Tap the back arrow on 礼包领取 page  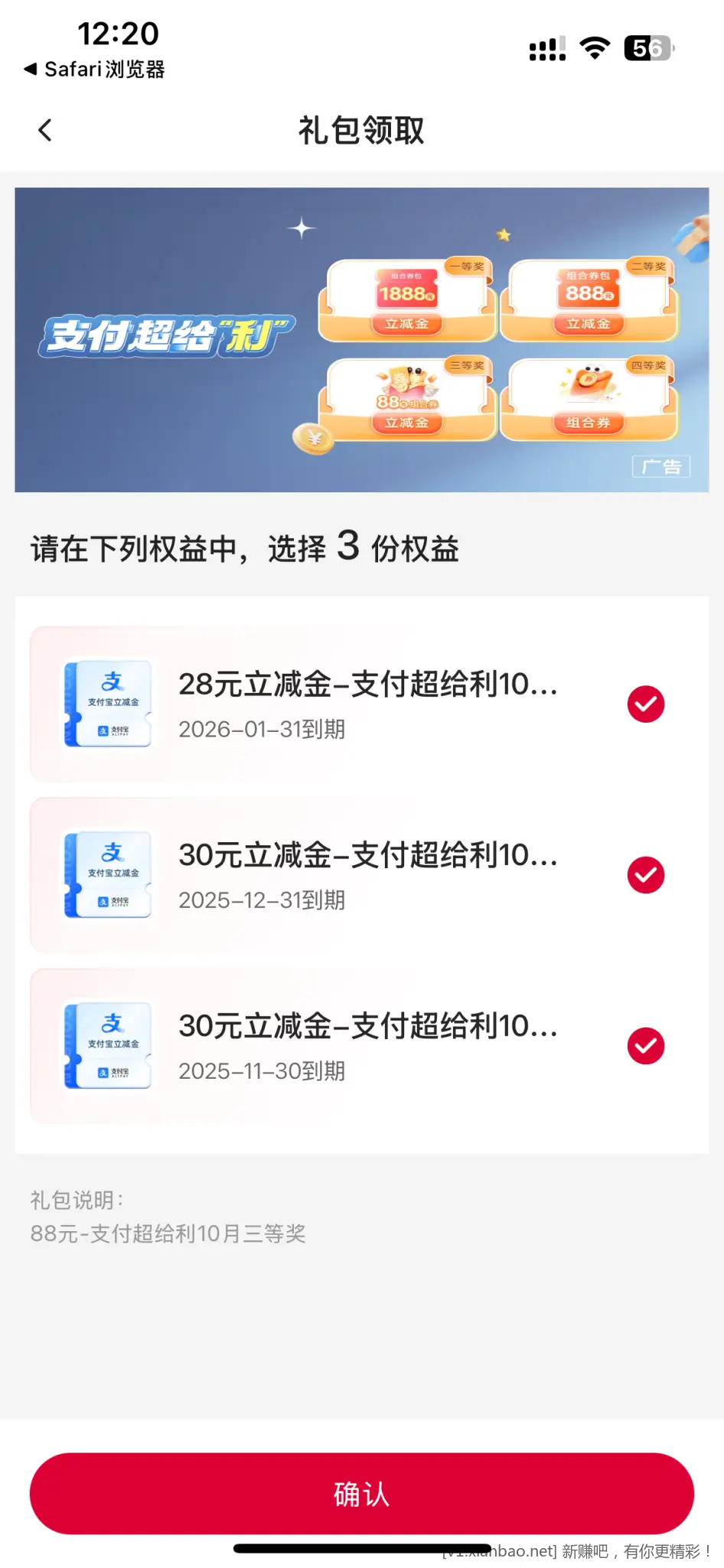(45, 130)
